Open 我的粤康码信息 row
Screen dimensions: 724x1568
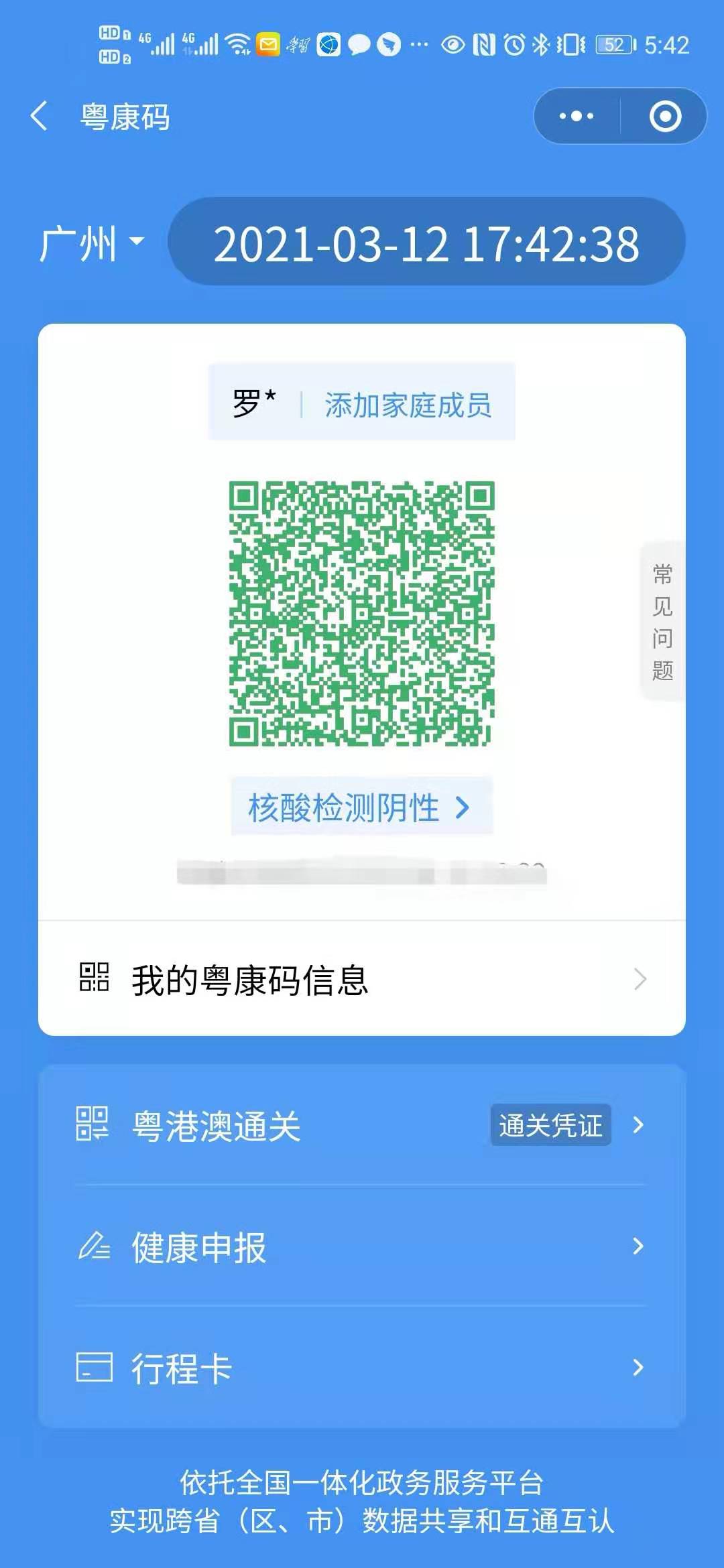pyautogui.click(x=362, y=980)
